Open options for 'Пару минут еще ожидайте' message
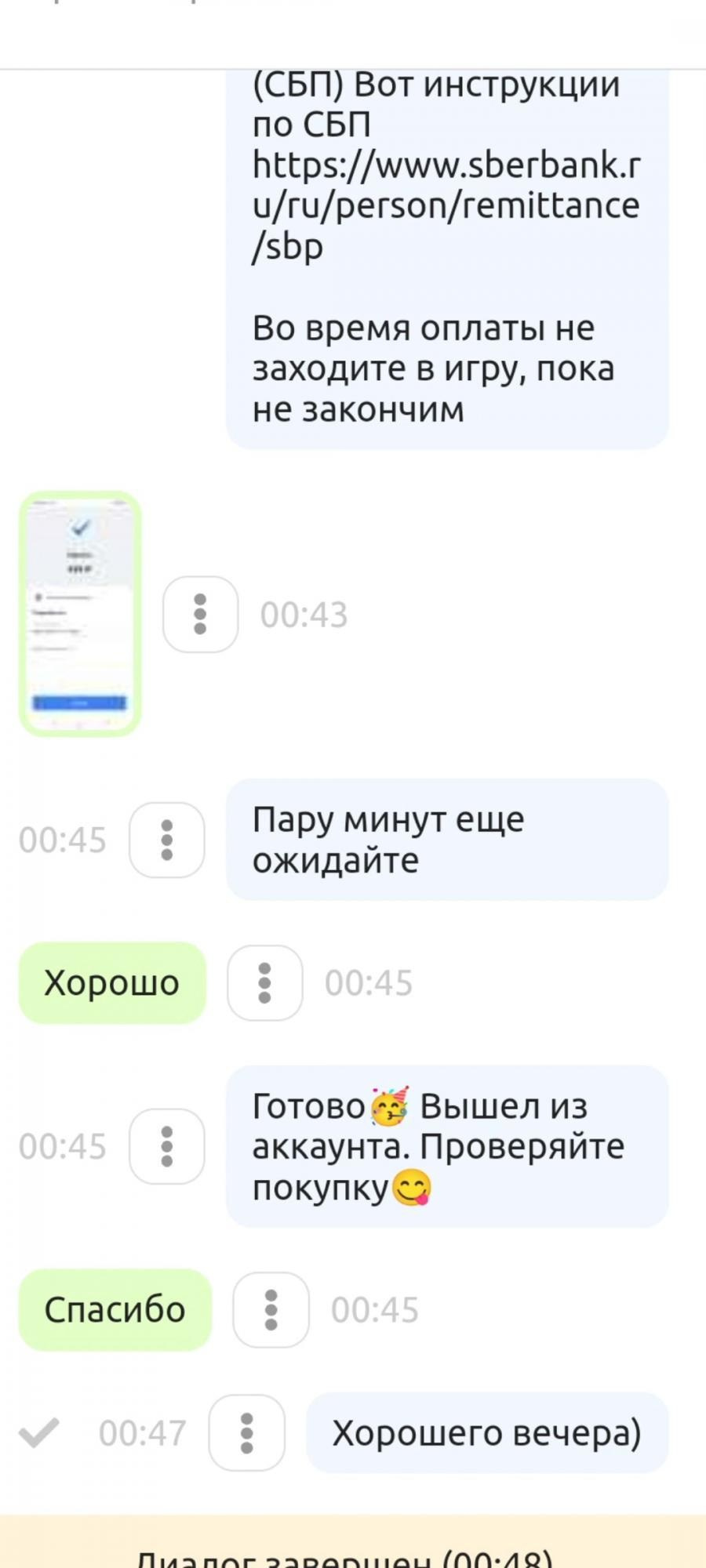 (x=167, y=840)
